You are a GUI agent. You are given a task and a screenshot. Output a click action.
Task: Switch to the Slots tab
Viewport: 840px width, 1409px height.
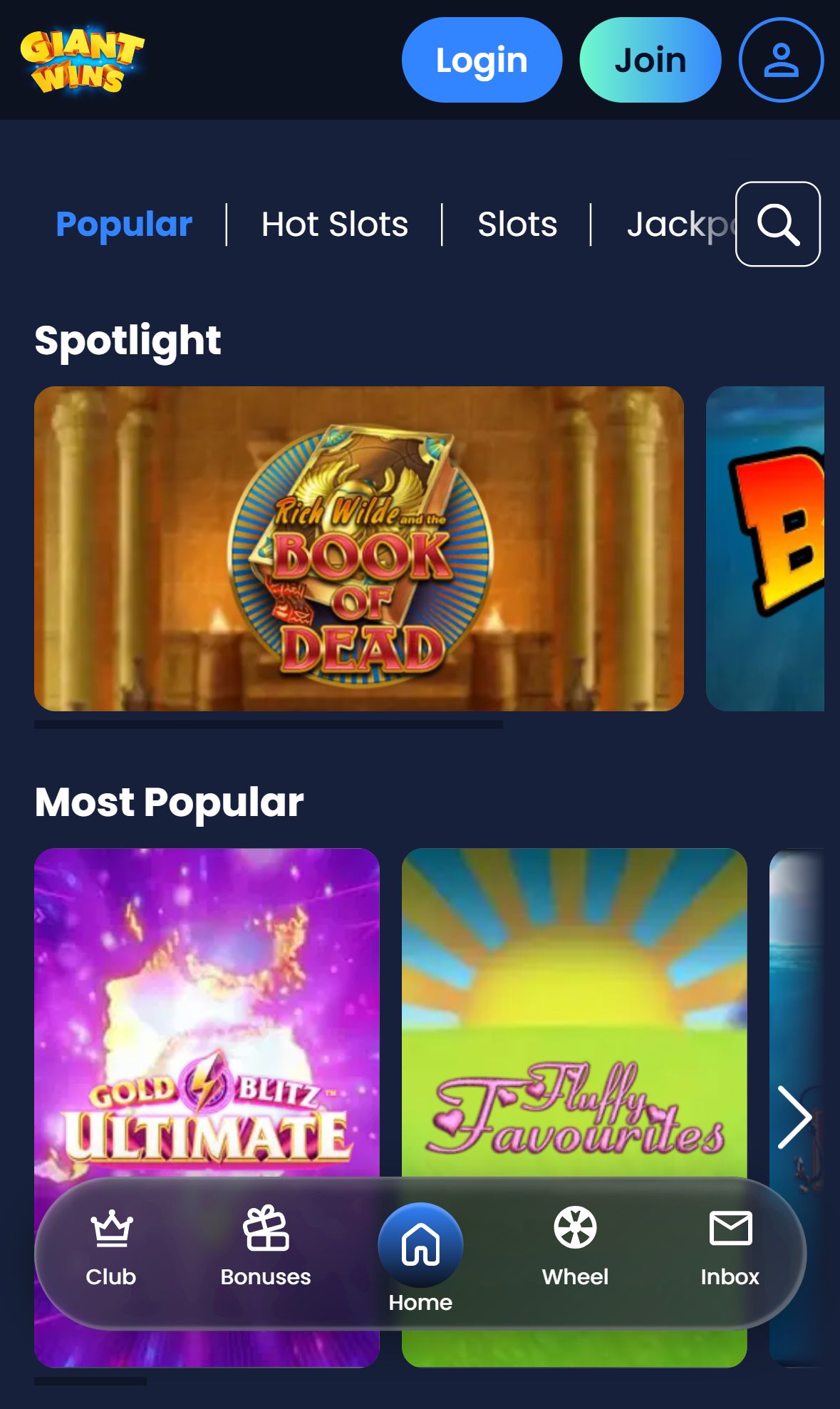[517, 224]
